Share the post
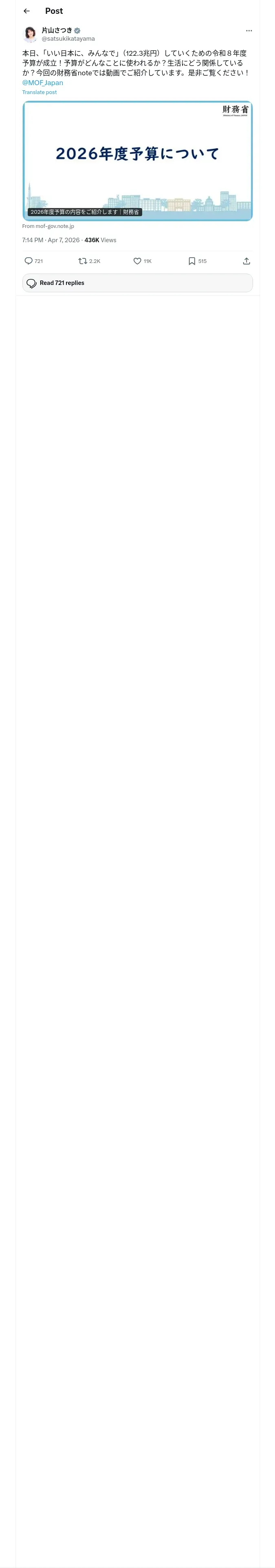The height and width of the screenshot is (1568, 275). point(246,261)
